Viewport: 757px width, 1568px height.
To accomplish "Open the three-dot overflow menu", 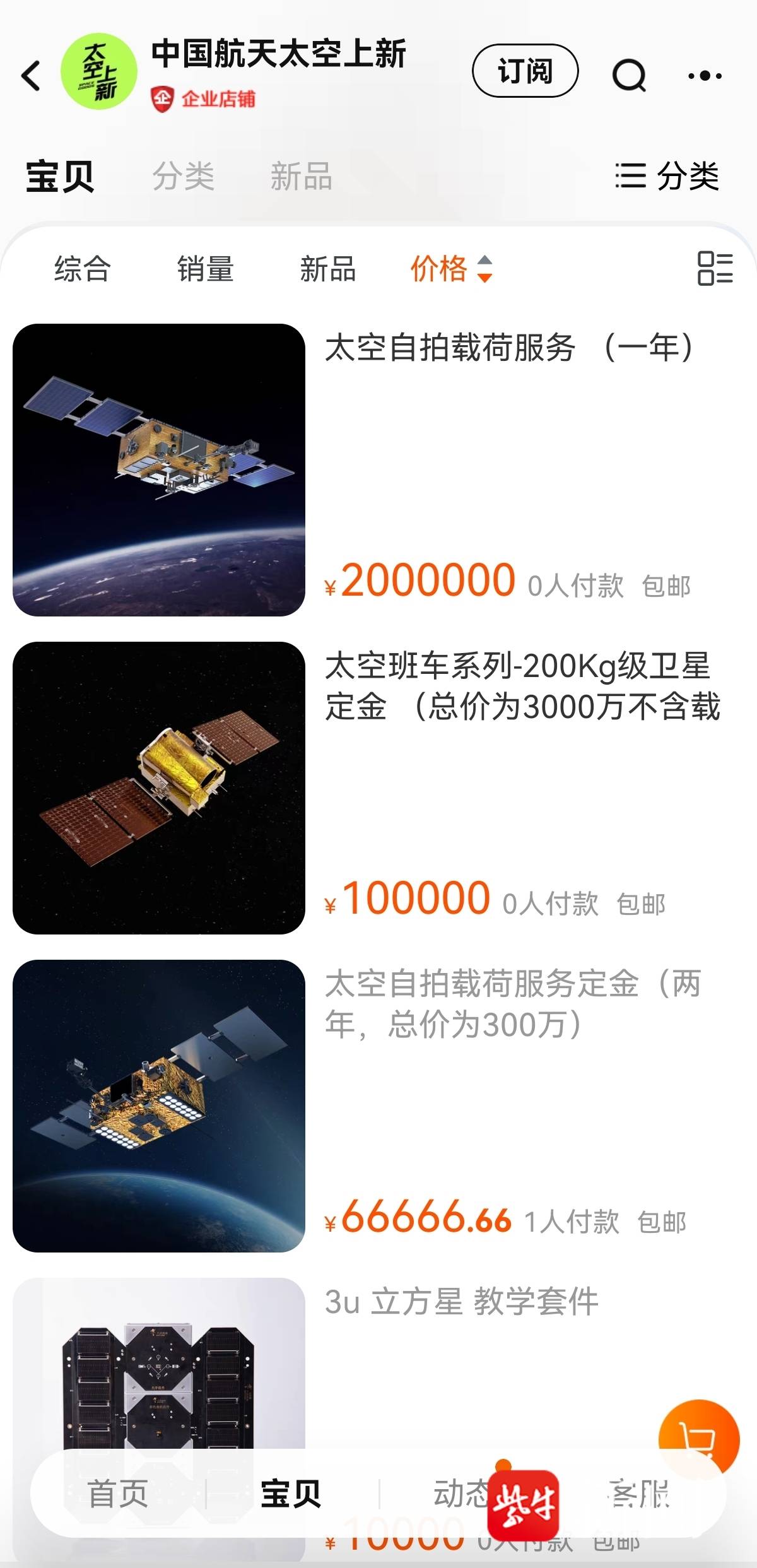I will (705, 76).
